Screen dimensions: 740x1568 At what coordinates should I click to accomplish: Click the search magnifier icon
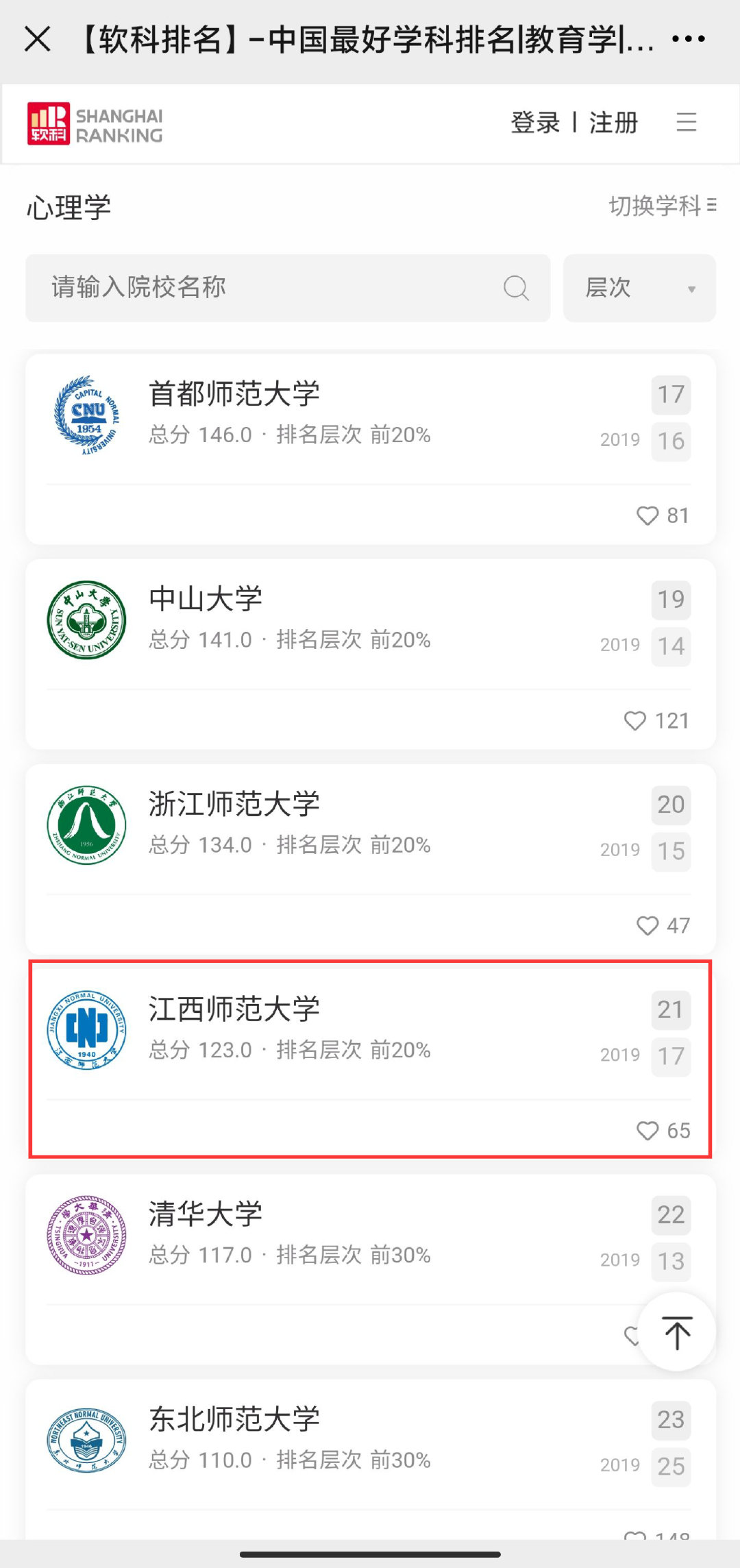[517, 289]
